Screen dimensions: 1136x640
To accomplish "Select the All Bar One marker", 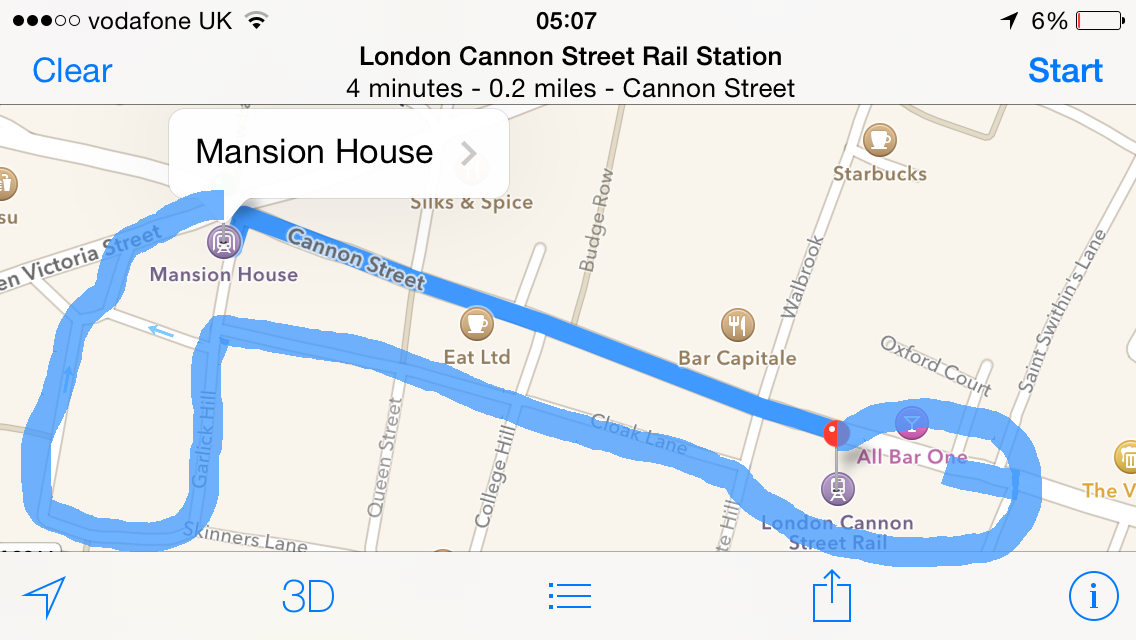I will [911, 423].
